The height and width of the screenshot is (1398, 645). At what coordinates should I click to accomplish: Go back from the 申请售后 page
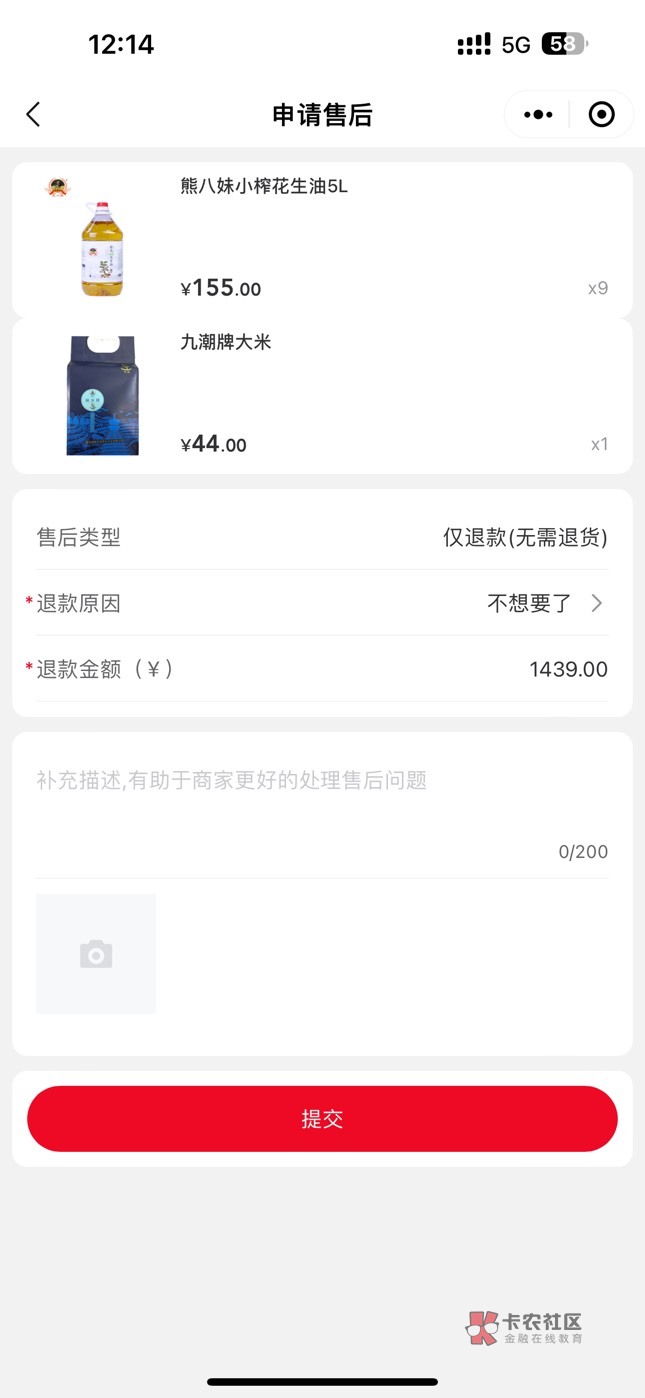[33, 115]
